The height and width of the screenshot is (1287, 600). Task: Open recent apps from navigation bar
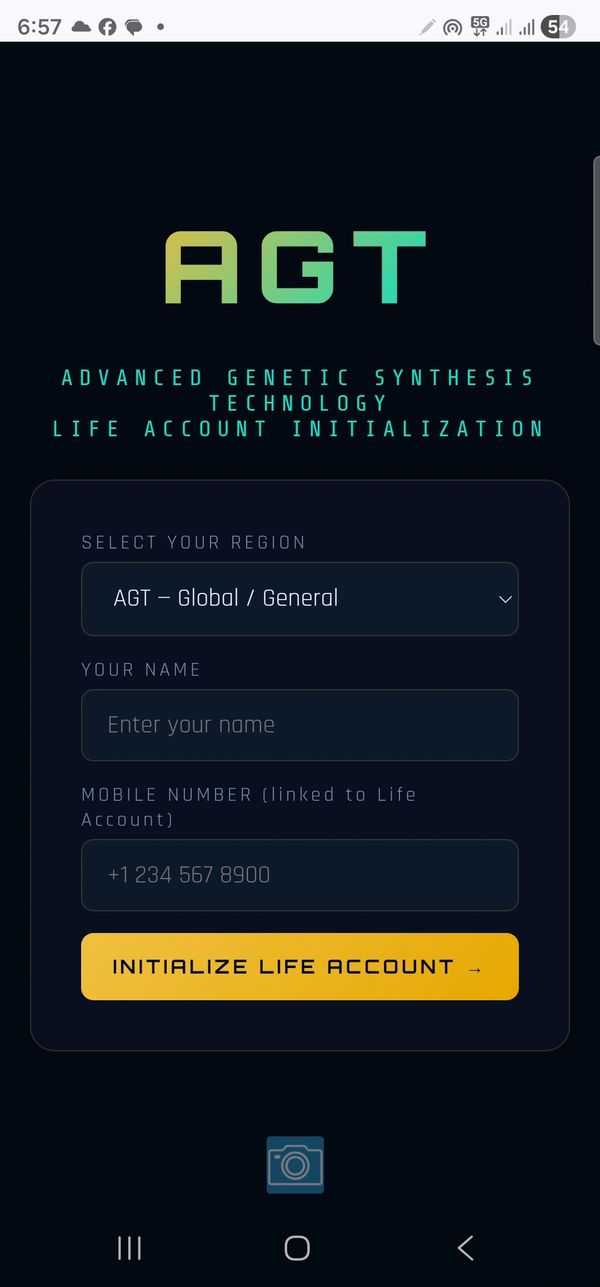[129, 1247]
